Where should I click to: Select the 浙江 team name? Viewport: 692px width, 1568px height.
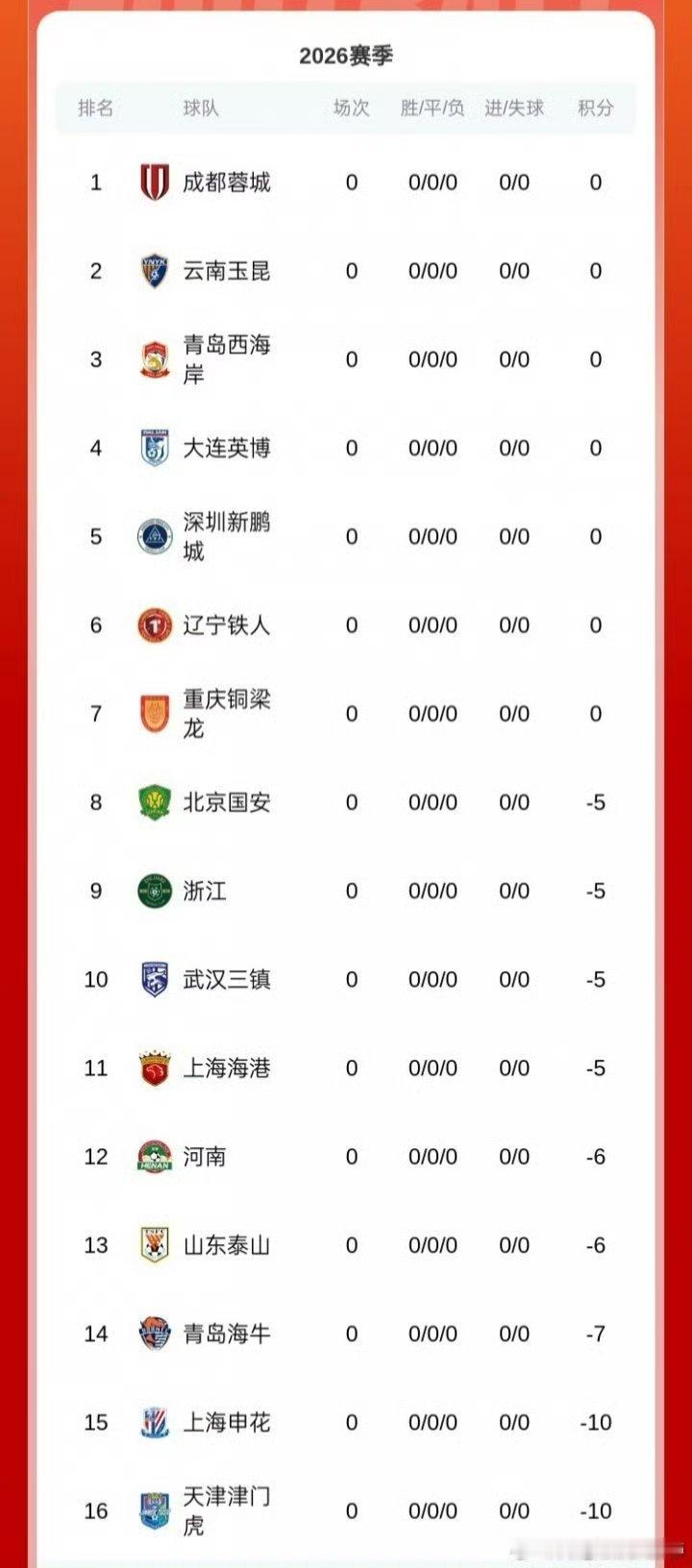tap(205, 891)
